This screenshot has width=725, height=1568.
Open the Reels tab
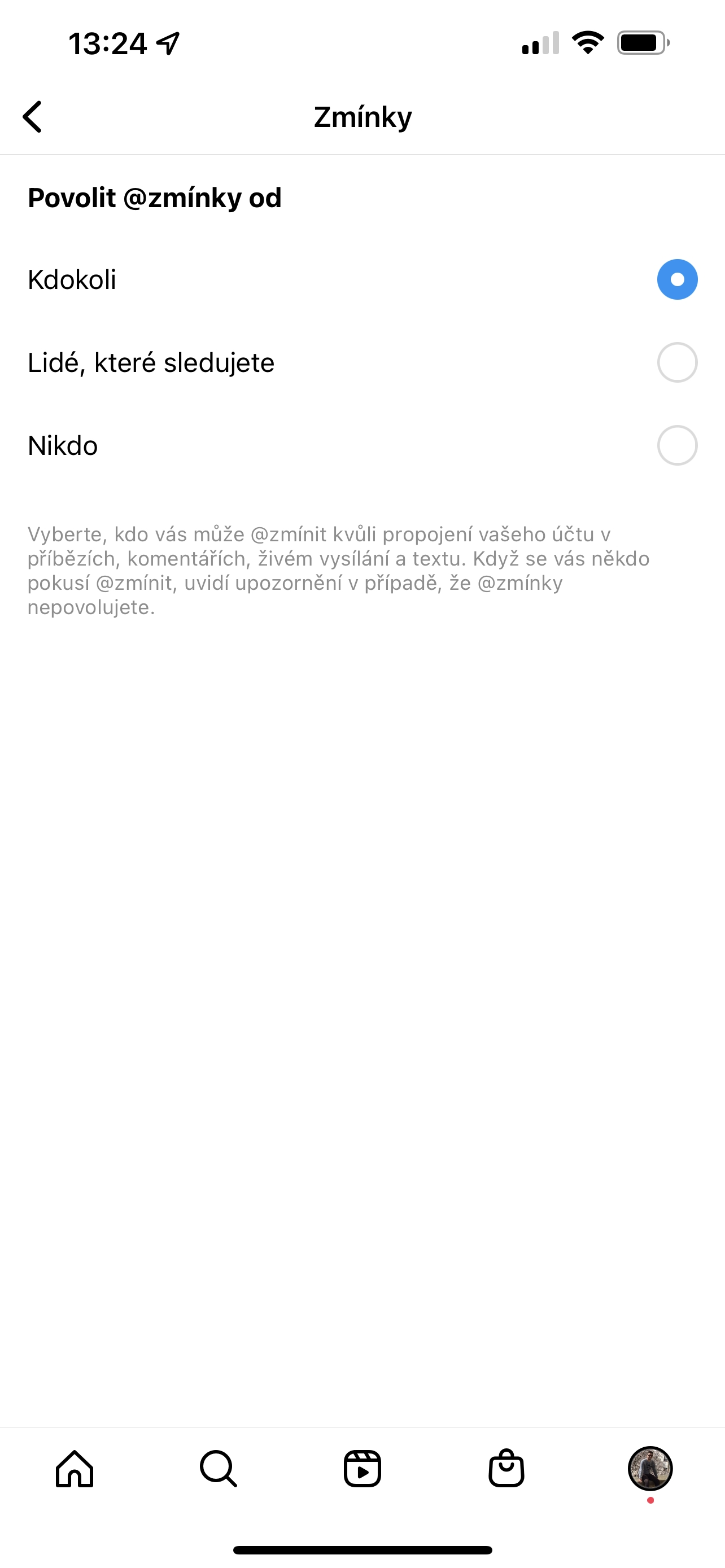click(x=362, y=1469)
